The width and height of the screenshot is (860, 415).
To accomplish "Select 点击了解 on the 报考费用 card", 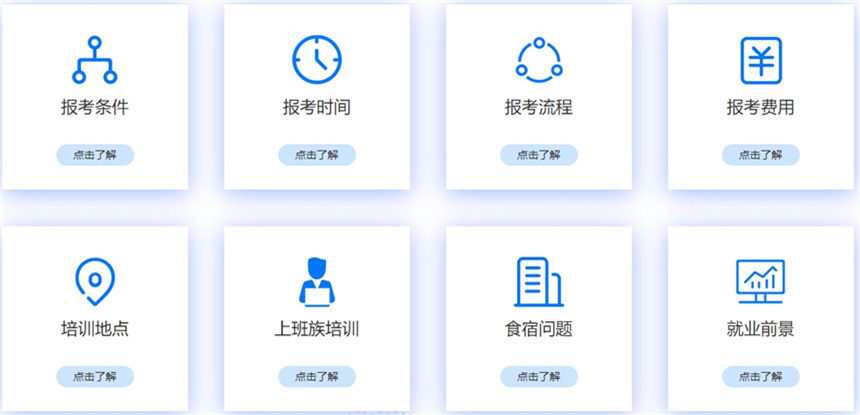I will pyautogui.click(x=761, y=155).
